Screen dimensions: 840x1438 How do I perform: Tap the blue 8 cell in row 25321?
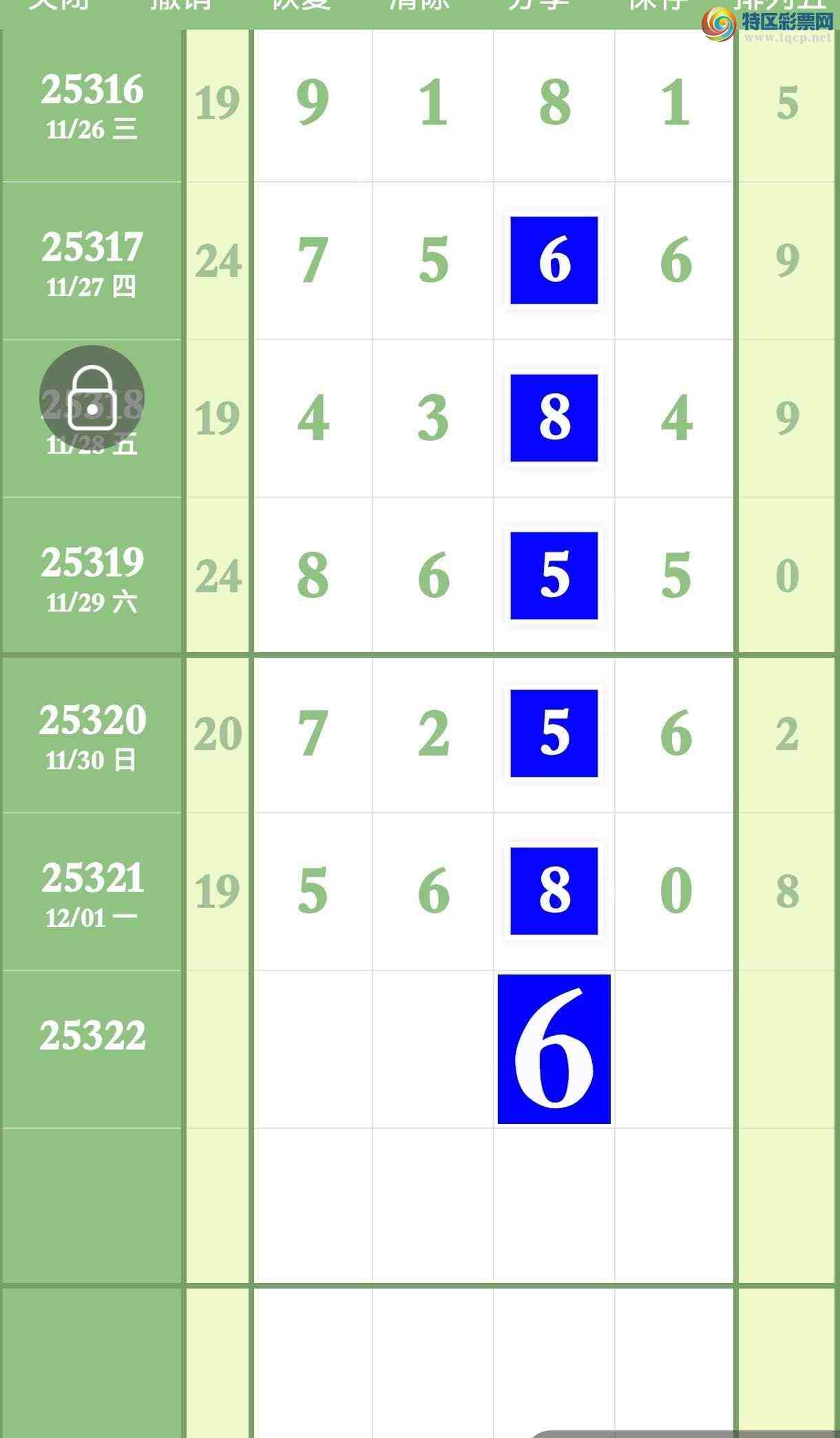[554, 890]
